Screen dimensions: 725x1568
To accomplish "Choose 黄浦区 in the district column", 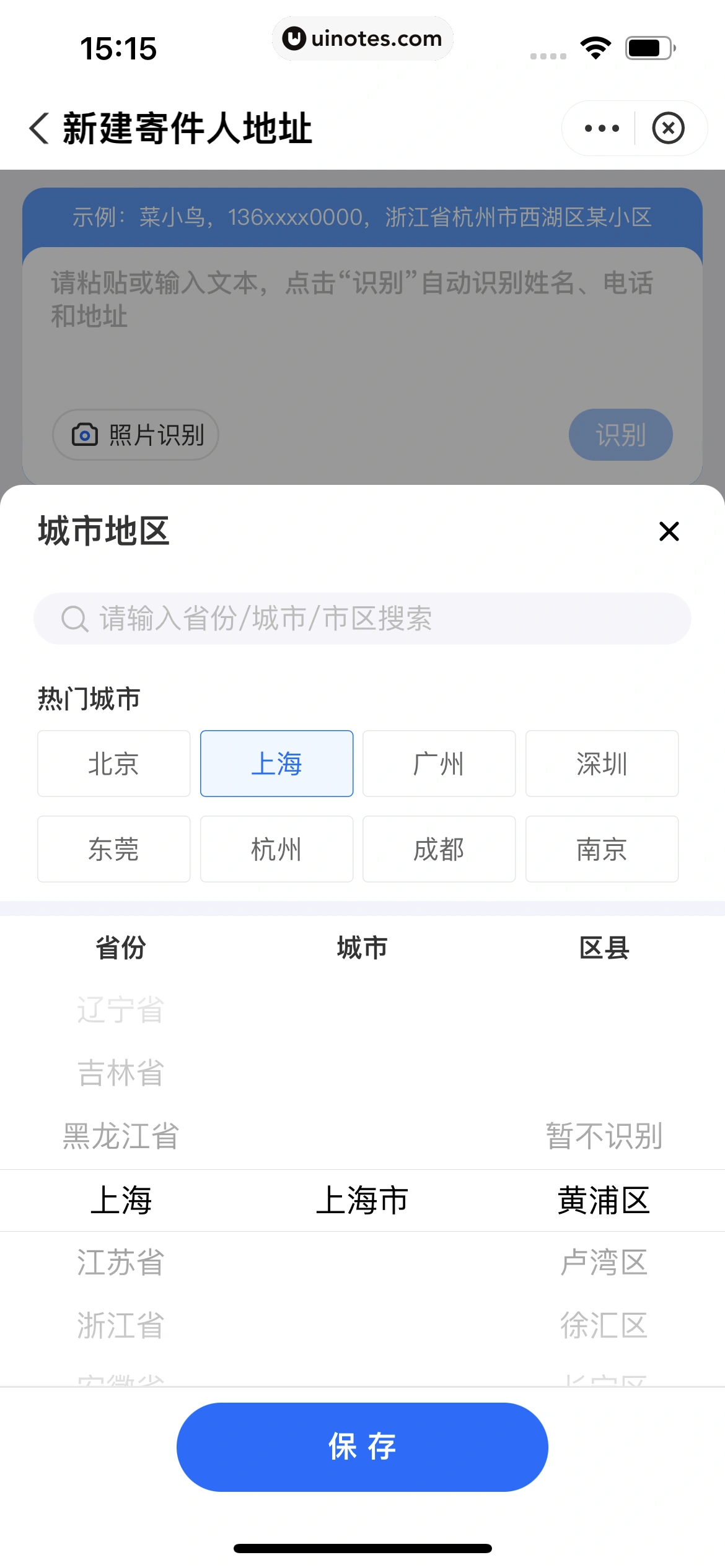I will pos(603,1198).
